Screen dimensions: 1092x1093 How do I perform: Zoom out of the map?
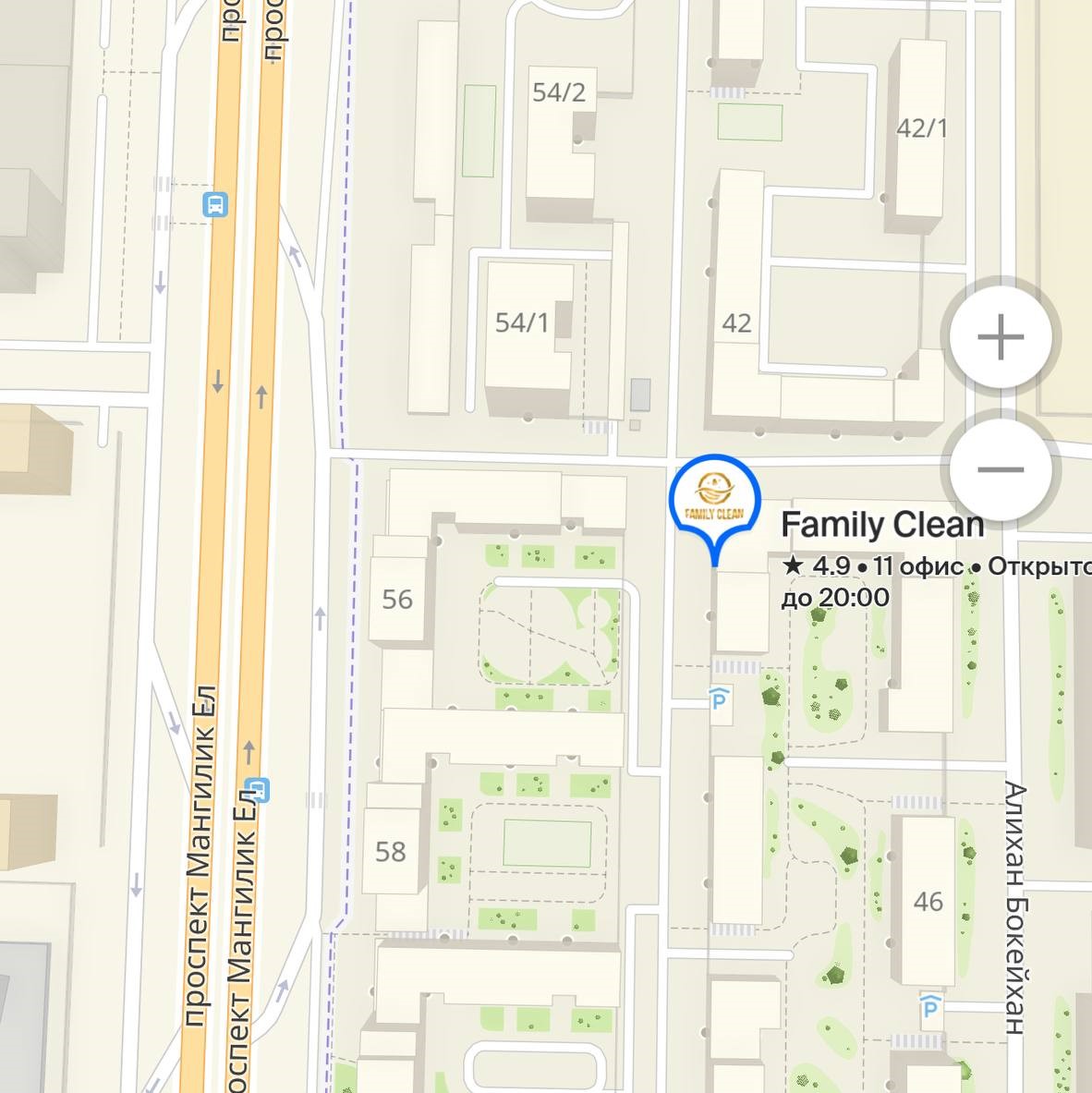1001,469
